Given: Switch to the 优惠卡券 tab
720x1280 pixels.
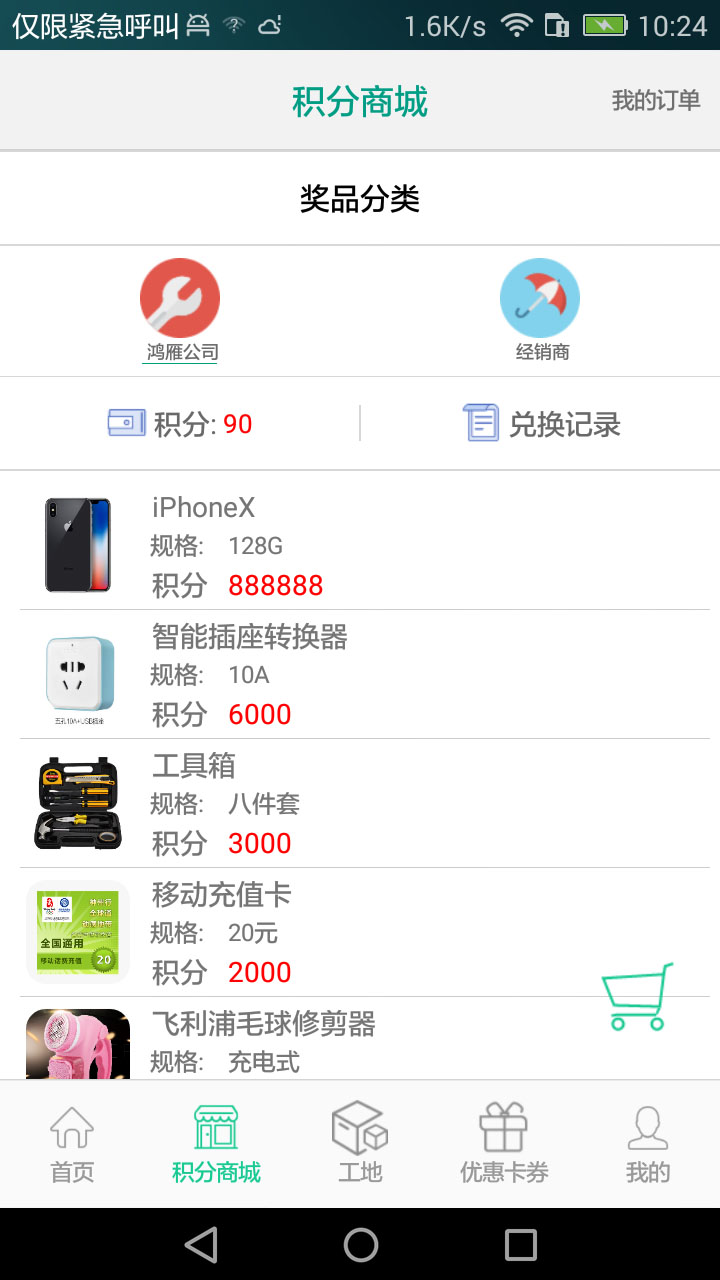Looking at the screenshot, I should [503, 1143].
